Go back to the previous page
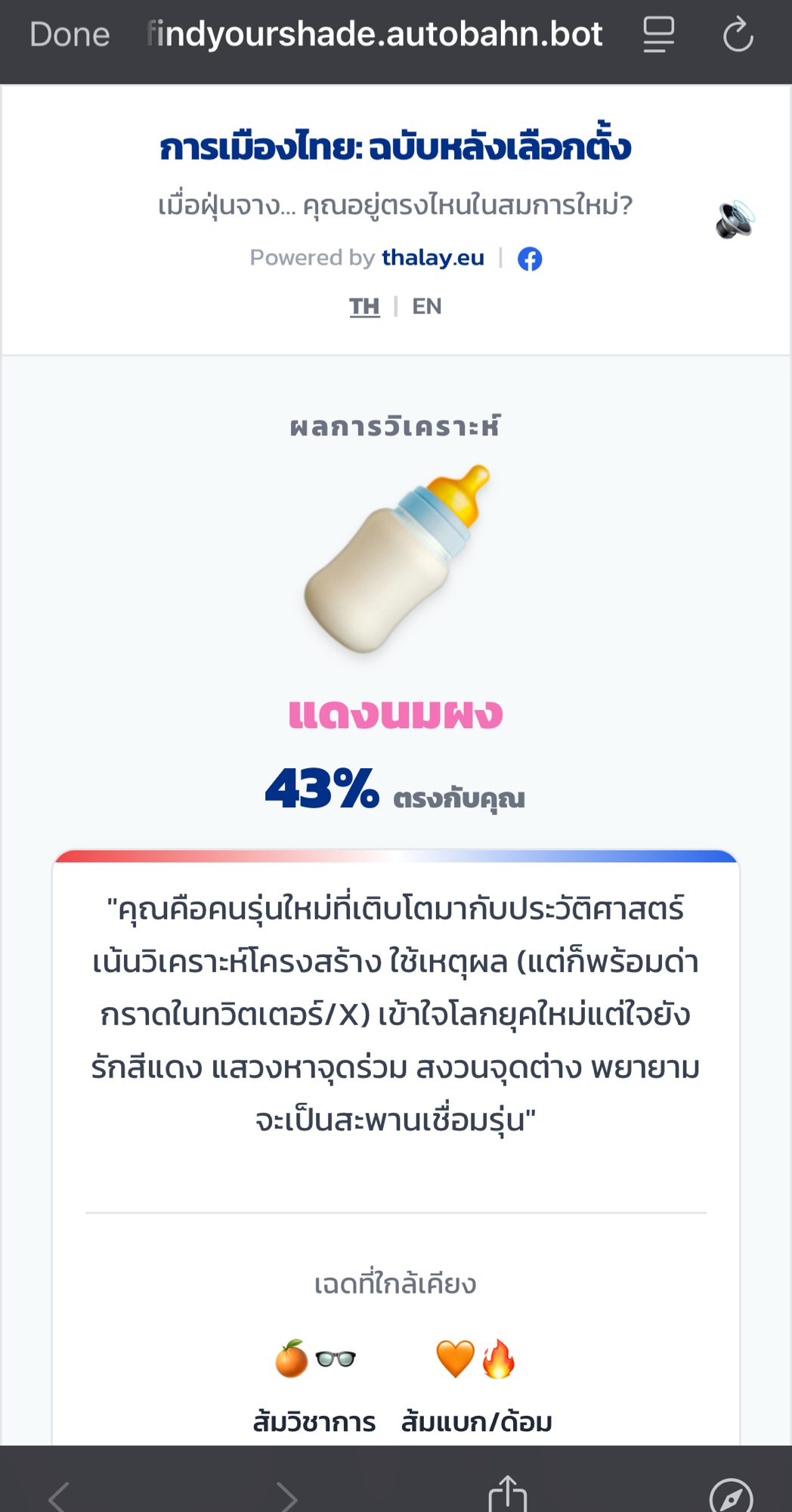The image size is (792, 1512). 59,1496
